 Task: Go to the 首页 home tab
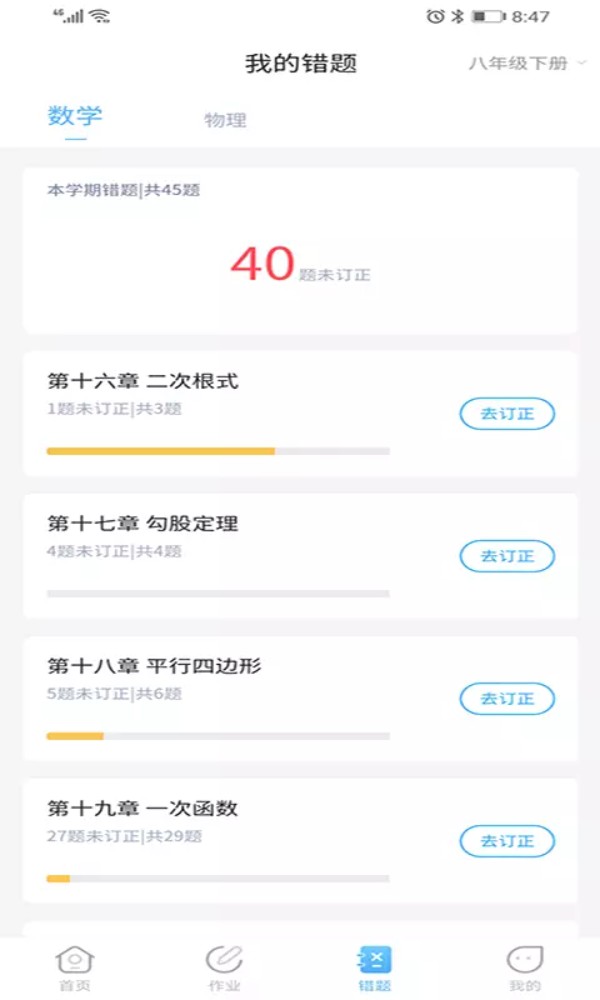tap(75, 968)
